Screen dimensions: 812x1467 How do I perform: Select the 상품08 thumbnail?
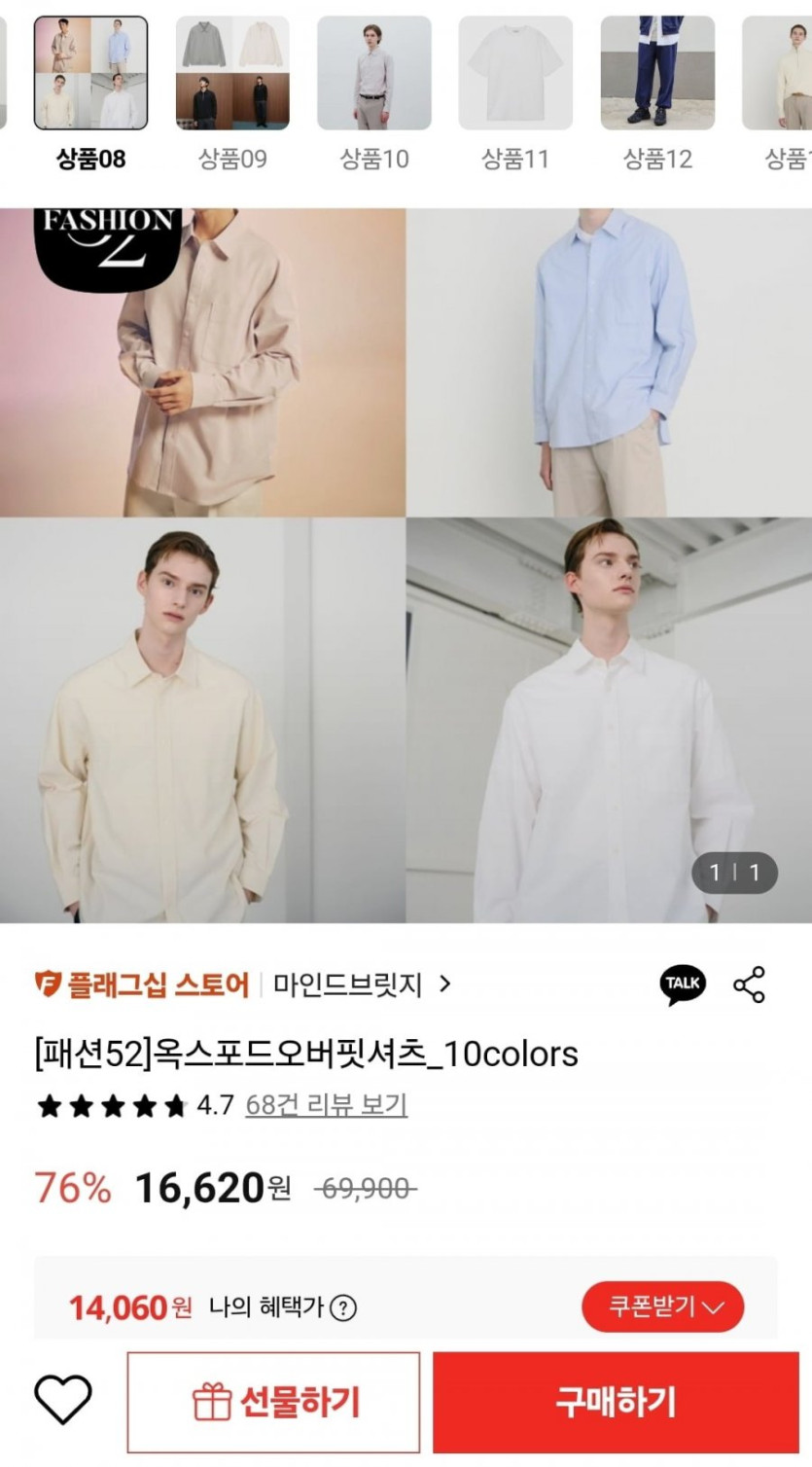point(91,74)
